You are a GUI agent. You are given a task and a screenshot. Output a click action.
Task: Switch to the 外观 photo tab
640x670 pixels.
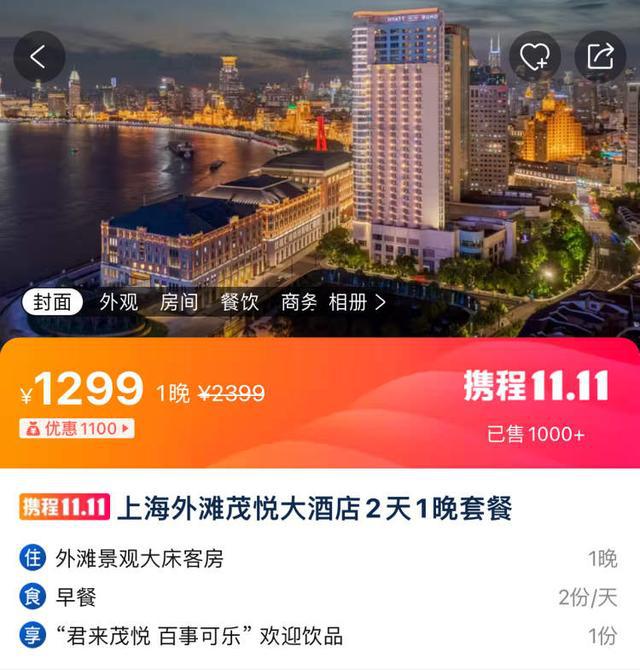tap(118, 303)
